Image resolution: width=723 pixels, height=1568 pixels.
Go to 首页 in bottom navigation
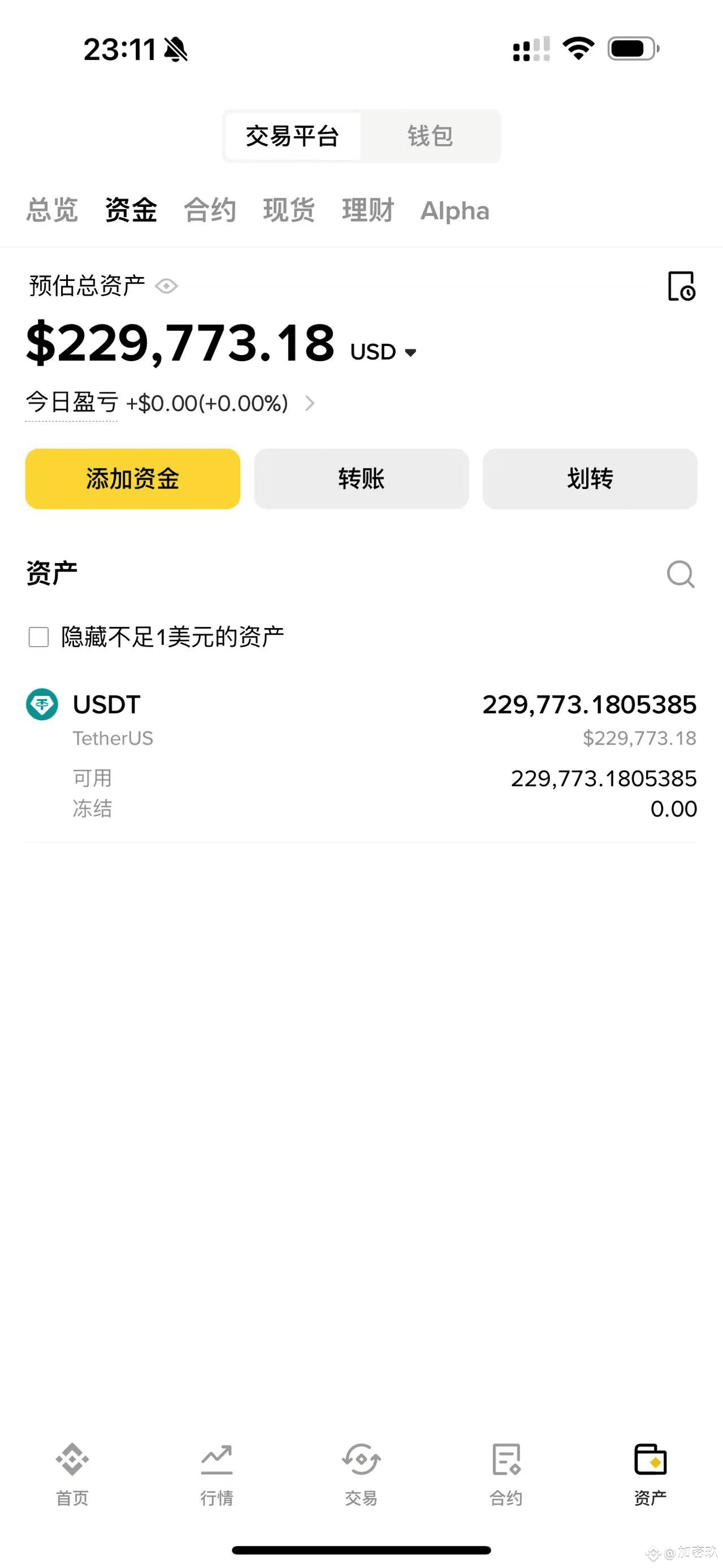point(72,1474)
